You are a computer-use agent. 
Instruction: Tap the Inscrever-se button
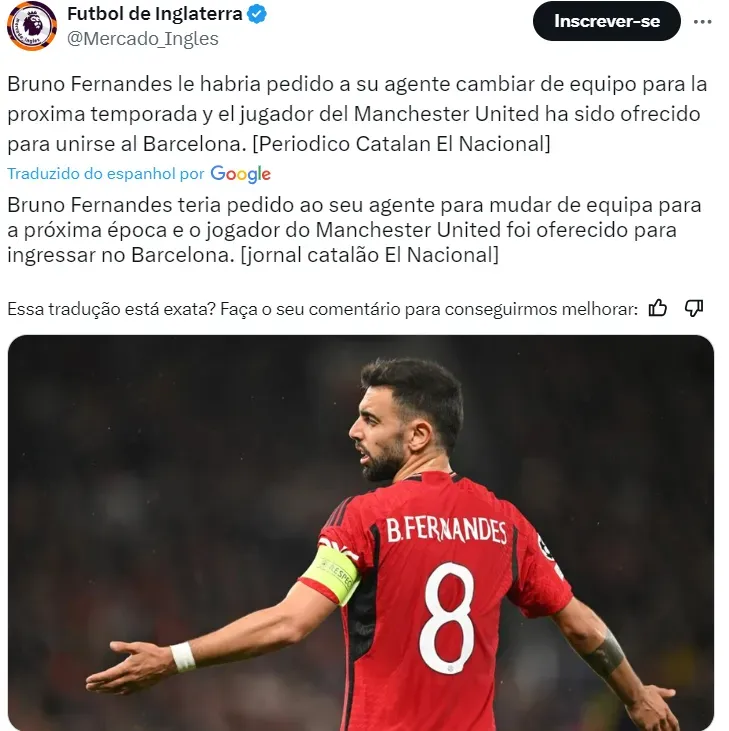(x=606, y=21)
